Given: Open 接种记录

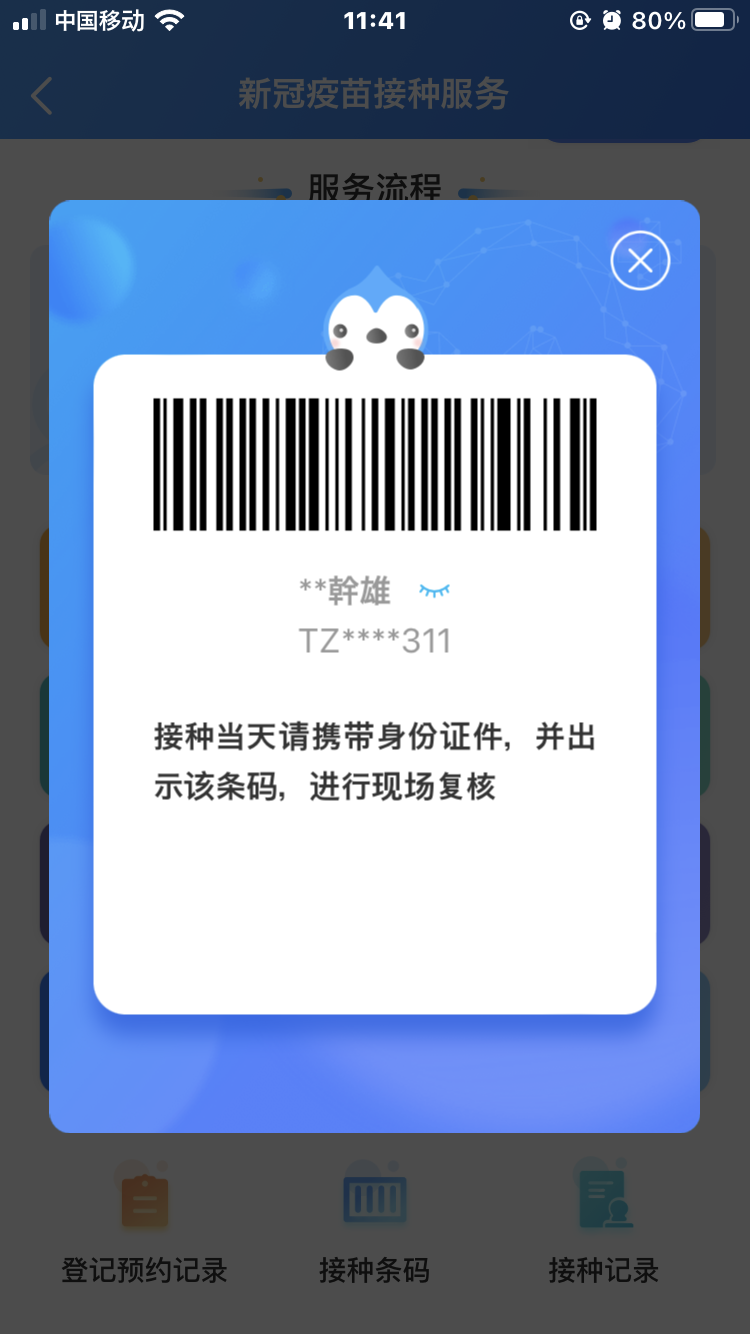Looking at the screenshot, I should [604, 1222].
